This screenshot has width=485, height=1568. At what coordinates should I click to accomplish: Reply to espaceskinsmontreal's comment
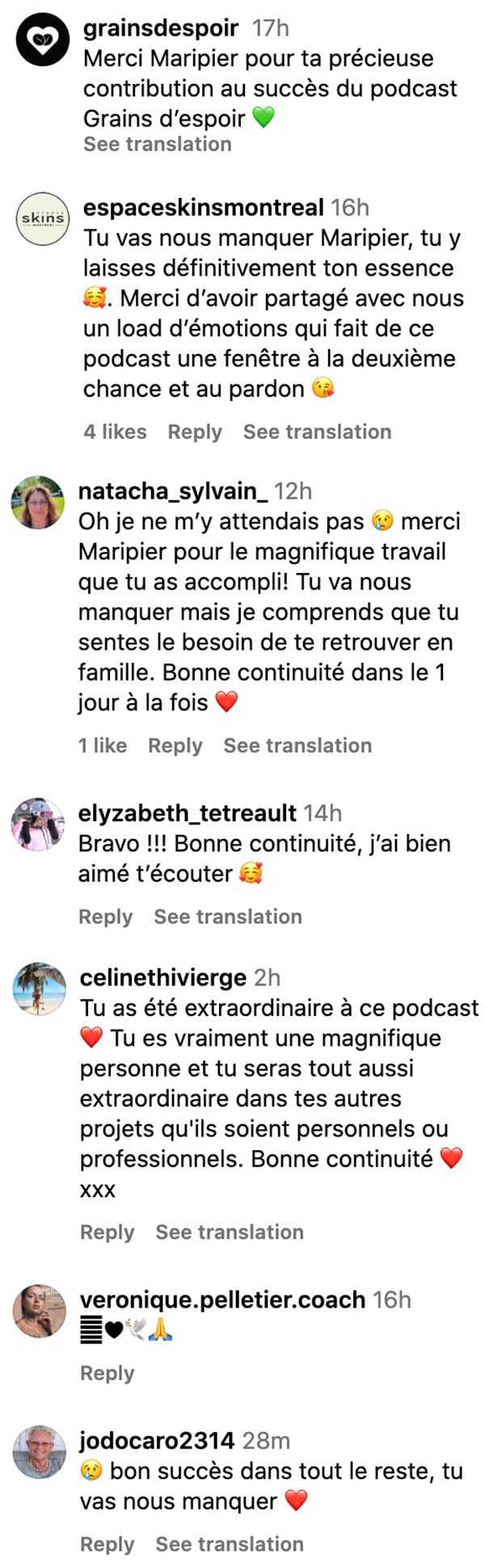(195, 432)
